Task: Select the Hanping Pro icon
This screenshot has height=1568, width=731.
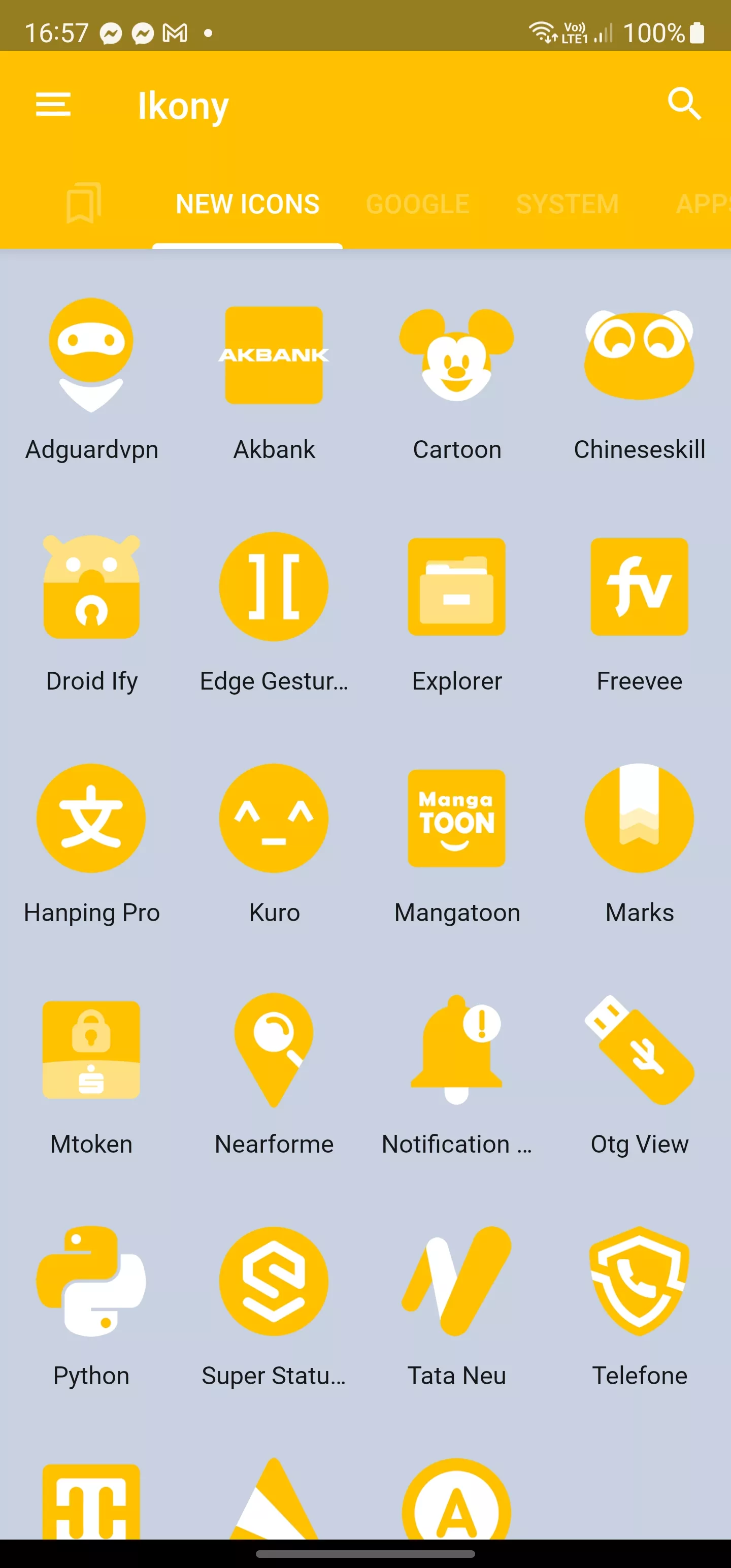Action: tap(91, 818)
